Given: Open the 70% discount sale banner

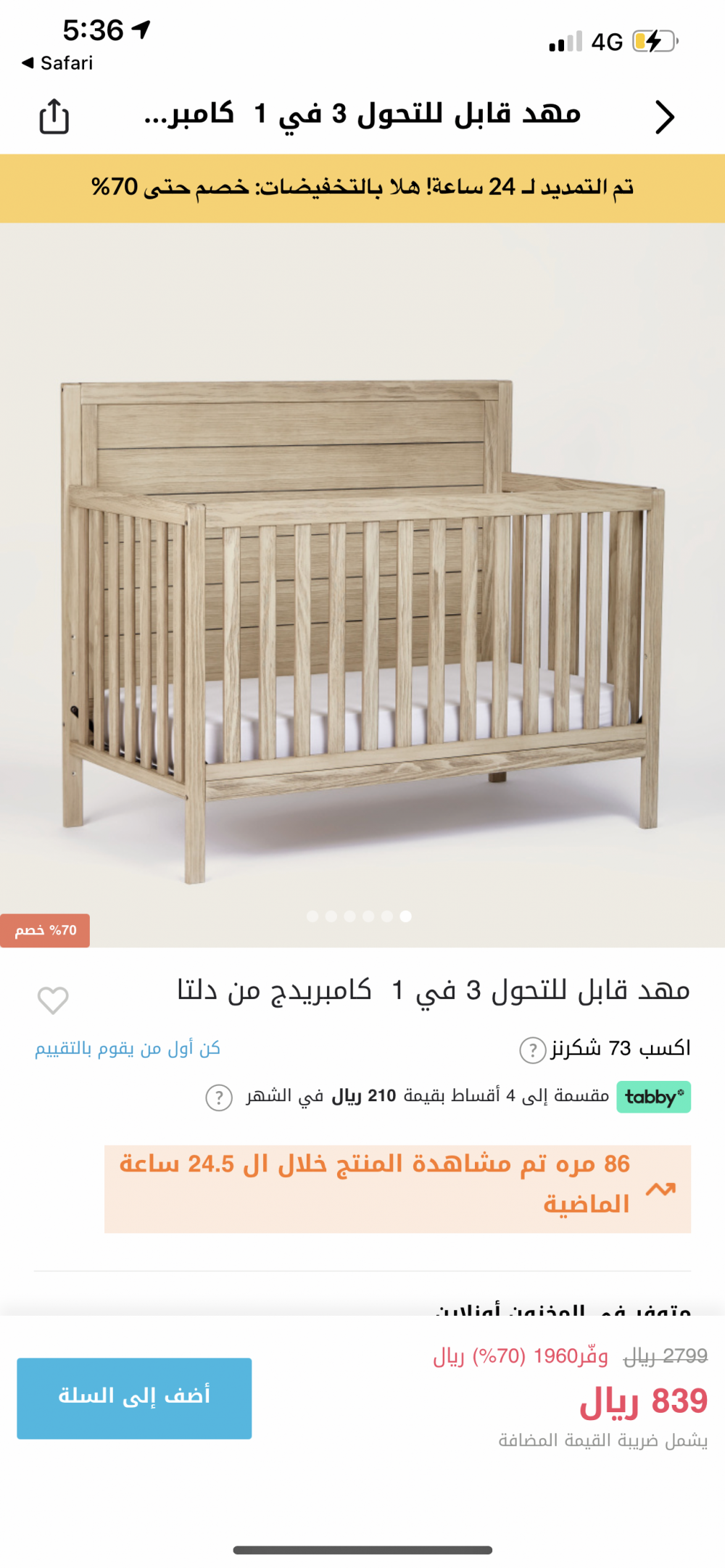Looking at the screenshot, I should (362, 188).
